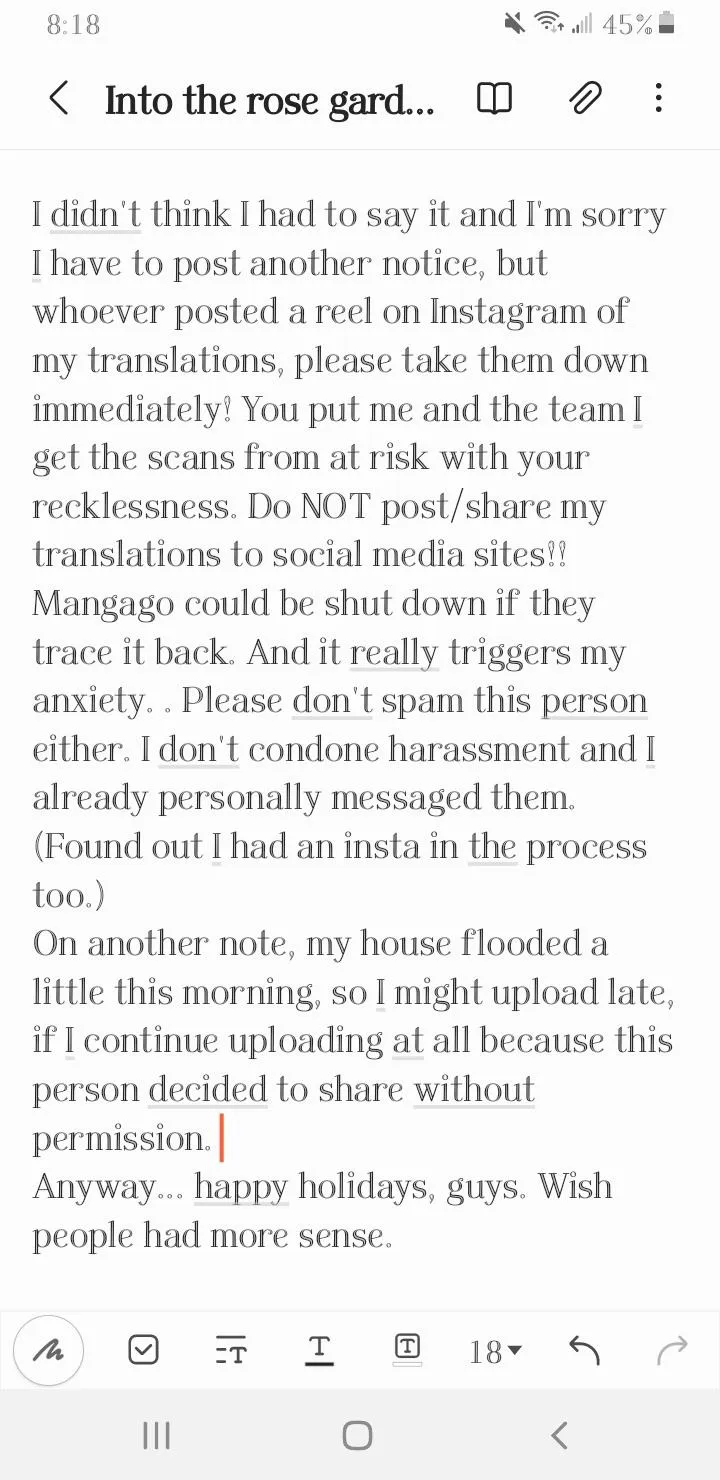The image size is (720, 1480).
Task: Open the font size 18 dropdown
Action: pos(496,1352)
